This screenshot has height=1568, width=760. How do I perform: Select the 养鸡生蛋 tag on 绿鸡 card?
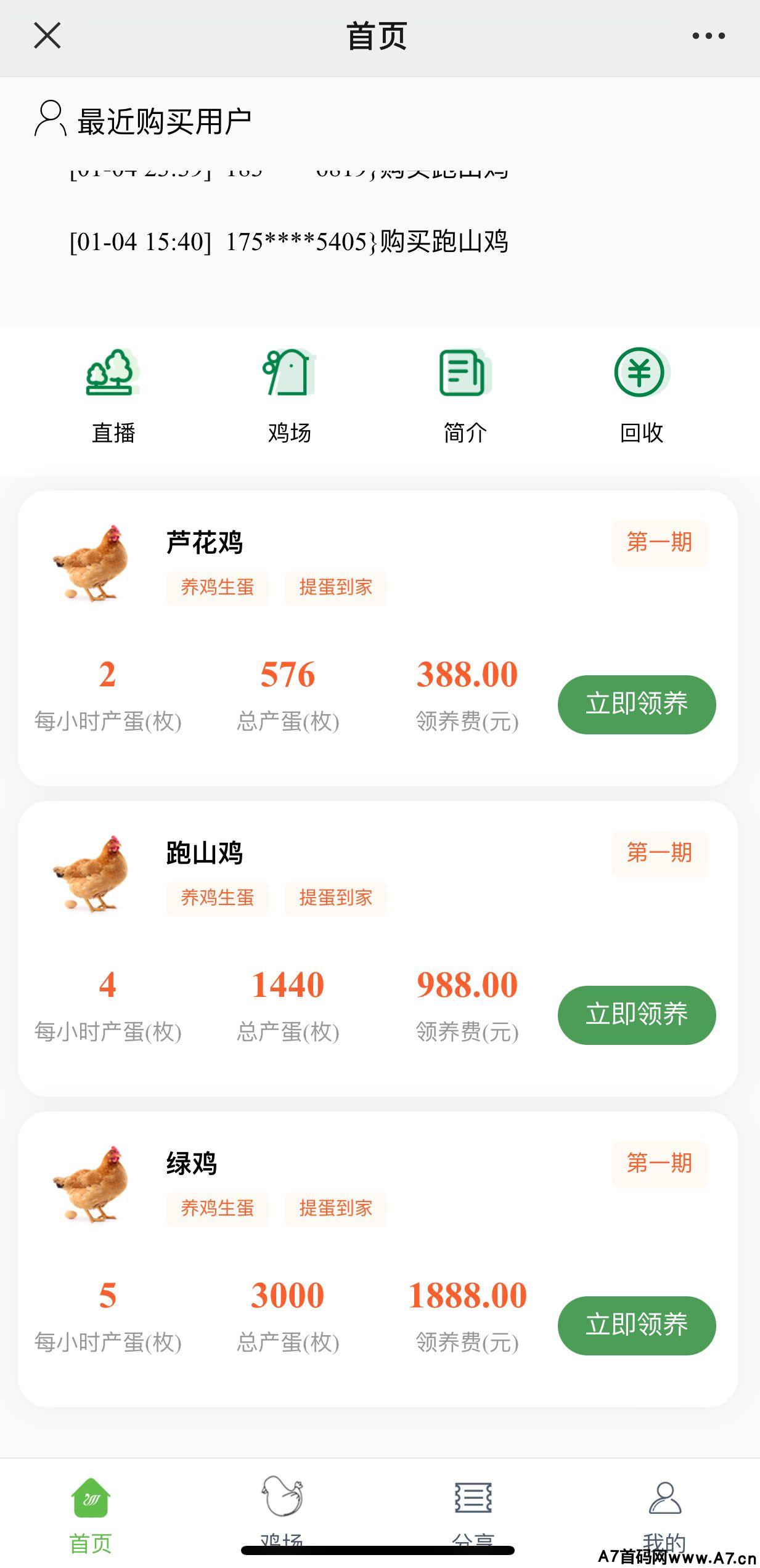[217, 1209]
